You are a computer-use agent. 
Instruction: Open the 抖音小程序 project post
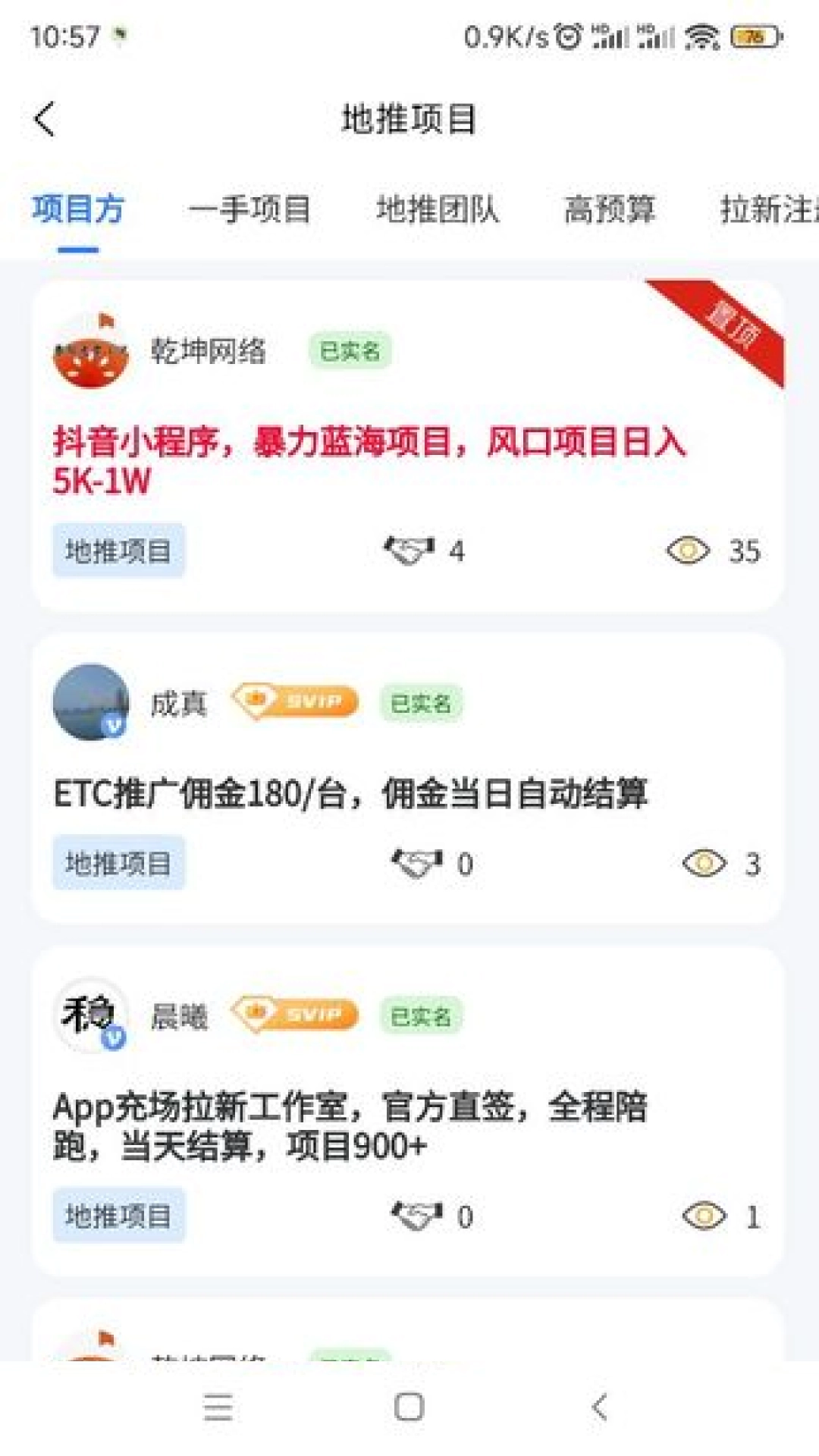click(369, 461)
